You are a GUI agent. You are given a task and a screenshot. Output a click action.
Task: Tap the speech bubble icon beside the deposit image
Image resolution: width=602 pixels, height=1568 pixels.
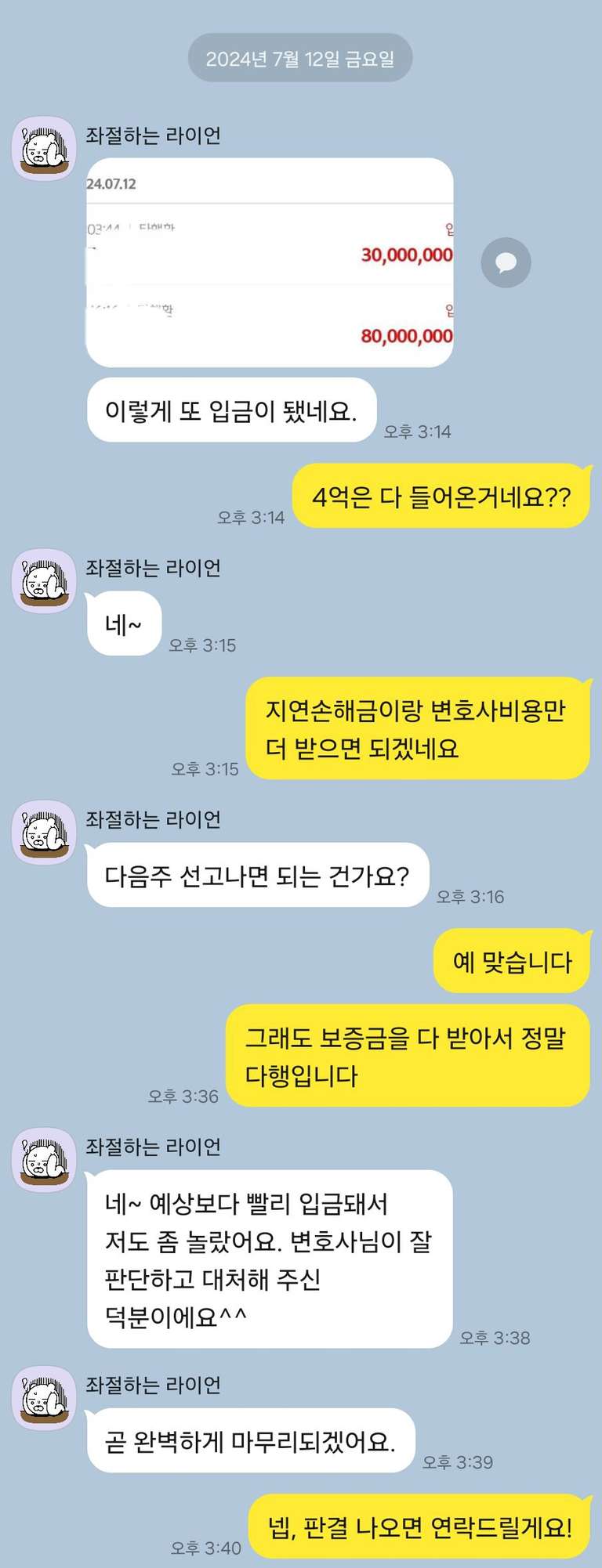506,262
